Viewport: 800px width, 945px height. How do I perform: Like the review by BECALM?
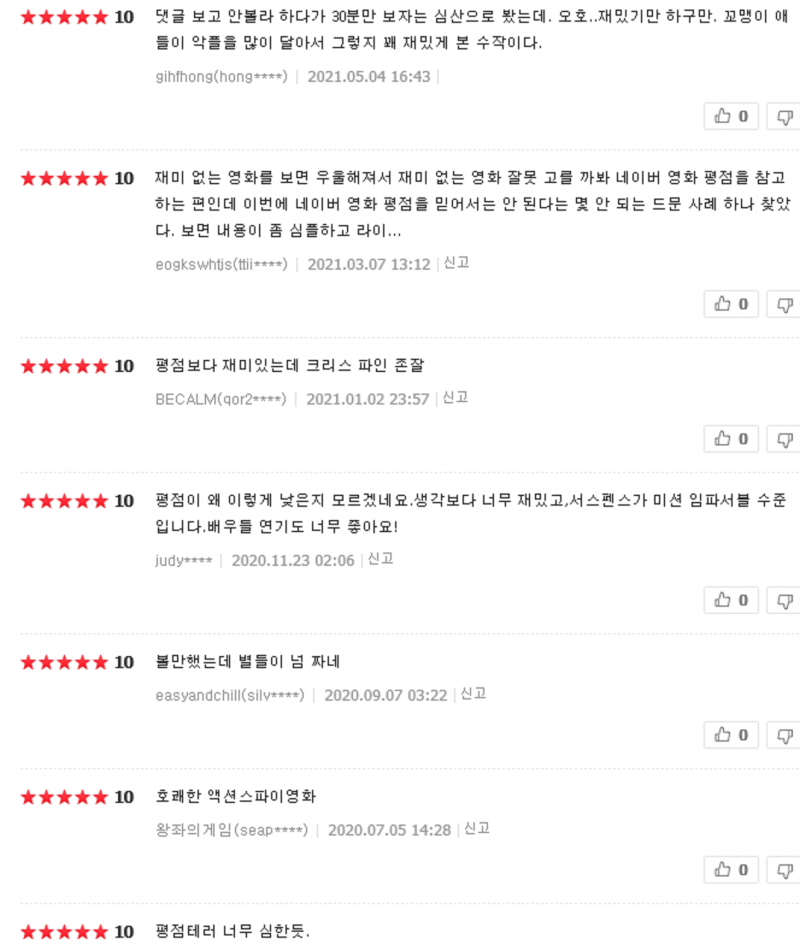tap(731, 439)
